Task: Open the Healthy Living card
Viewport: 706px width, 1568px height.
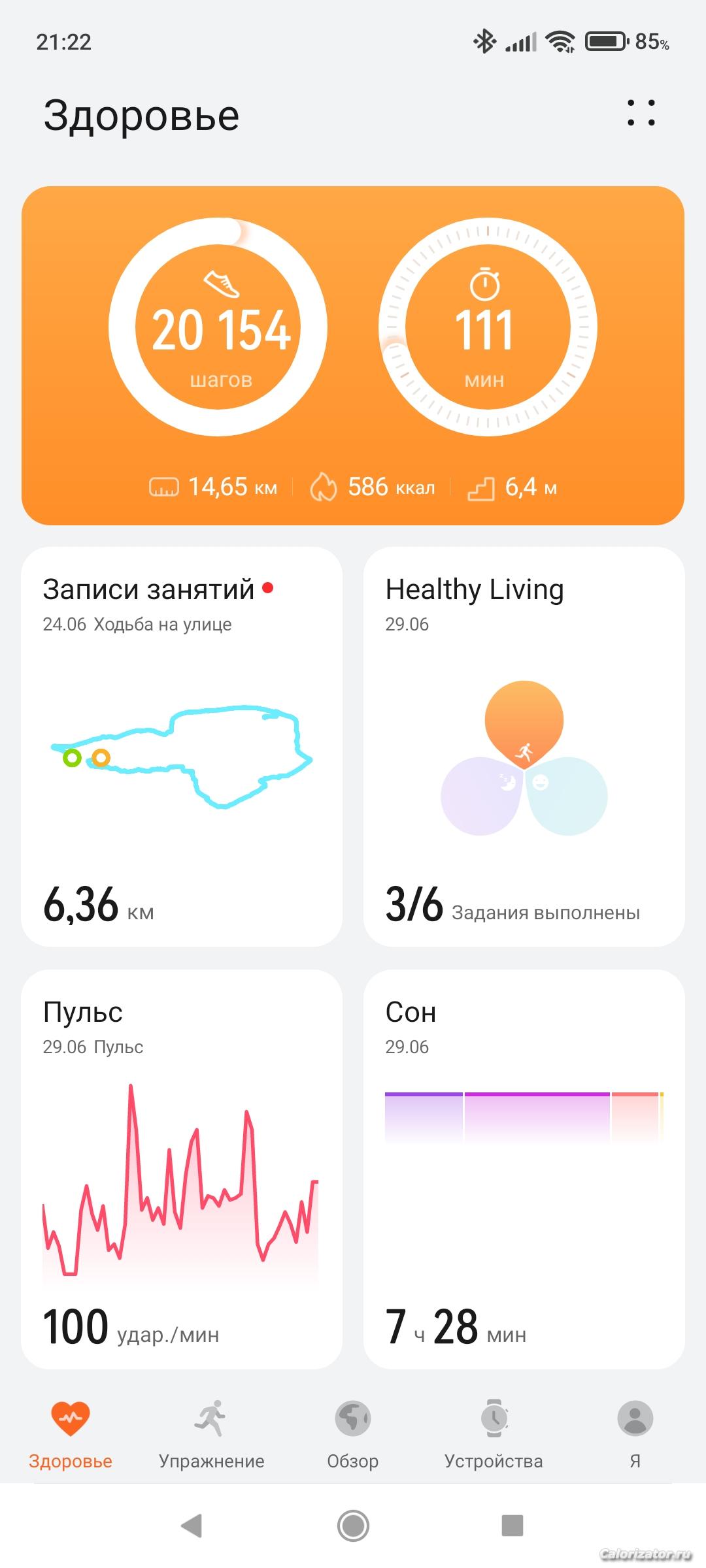Action: click(524, 746)
